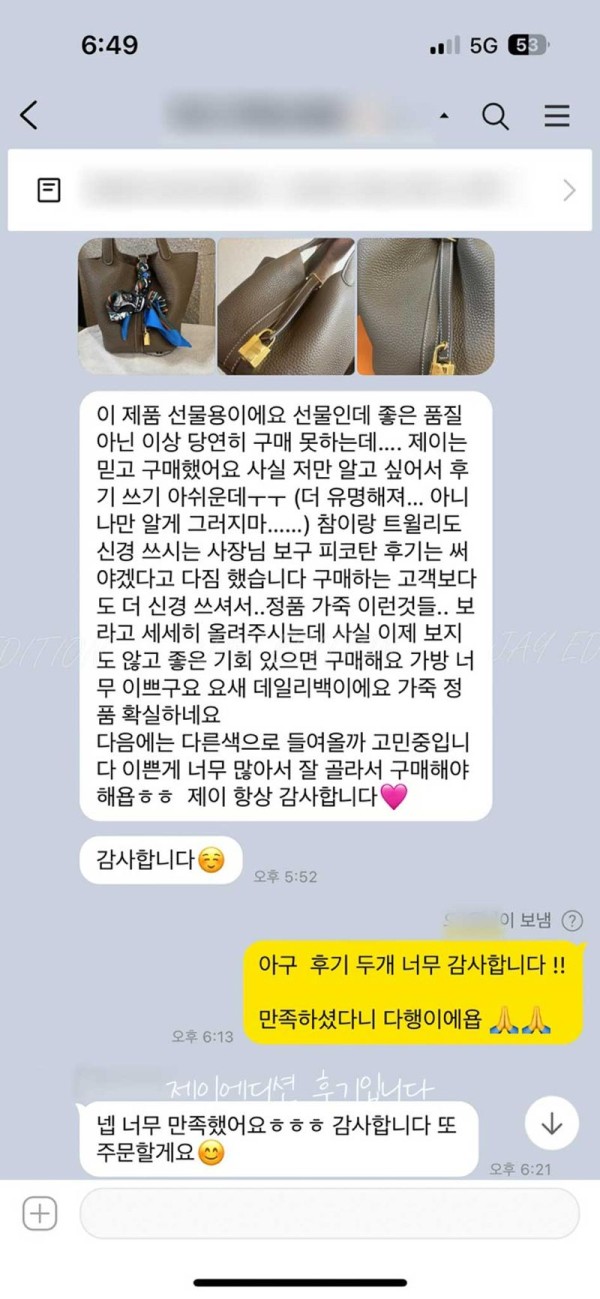Expand the pinned notice bar
This screenshot has height=1299, width=600.
569,190
